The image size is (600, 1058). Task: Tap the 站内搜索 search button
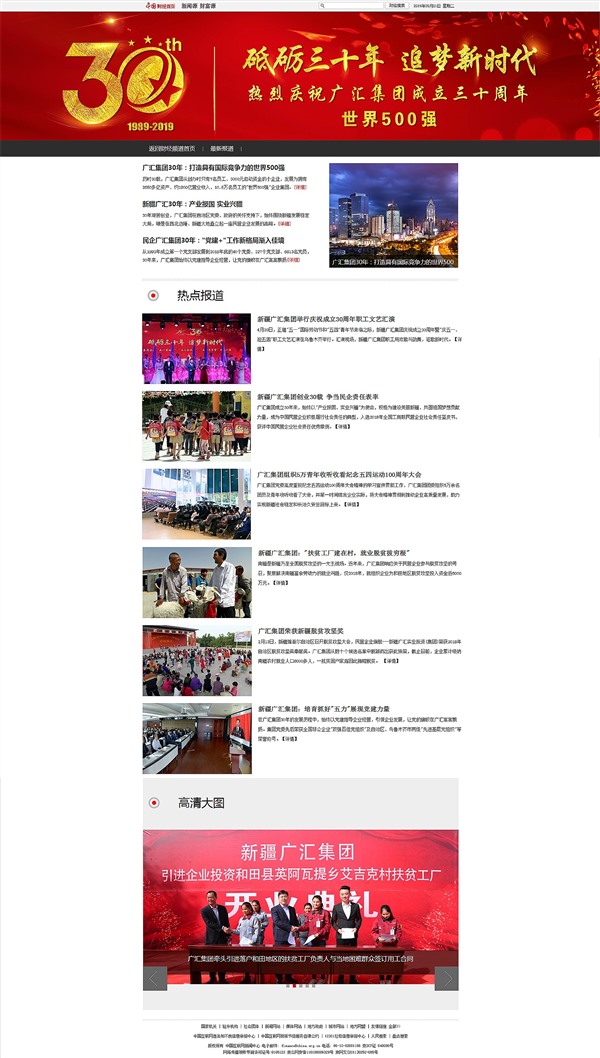click(x=398, y=5)
